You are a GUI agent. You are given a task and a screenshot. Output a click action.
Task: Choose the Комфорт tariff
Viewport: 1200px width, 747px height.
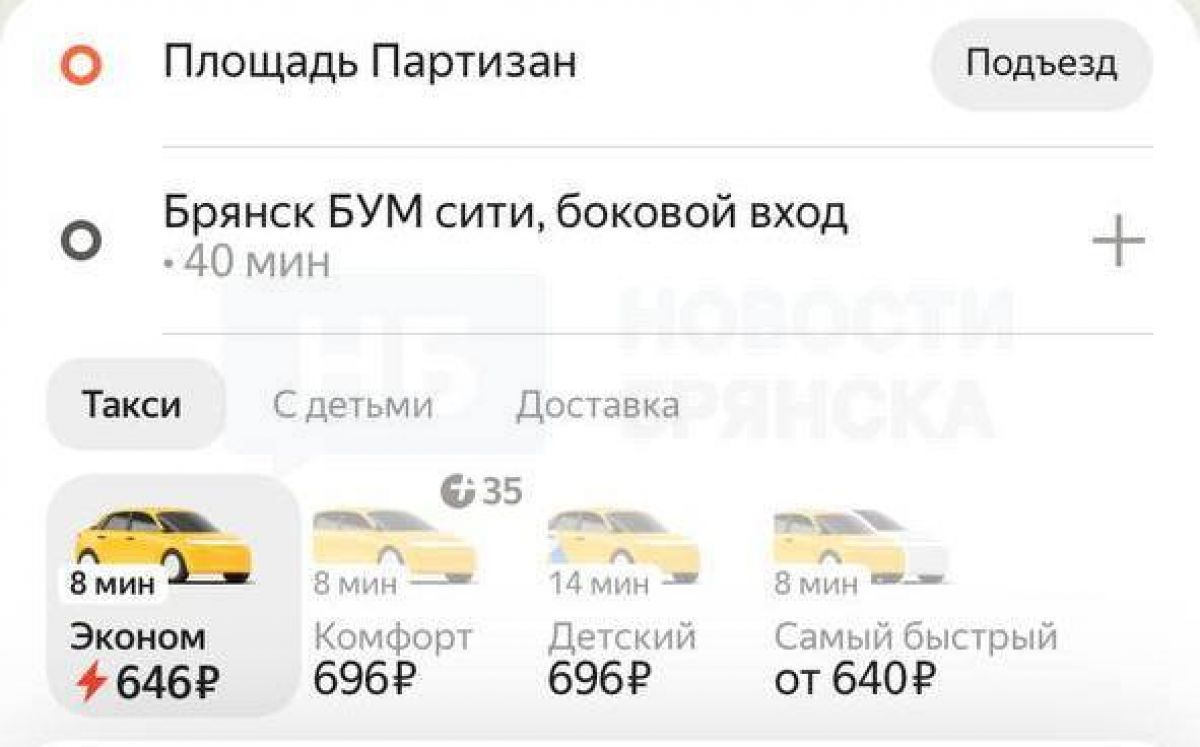(392, 600)
